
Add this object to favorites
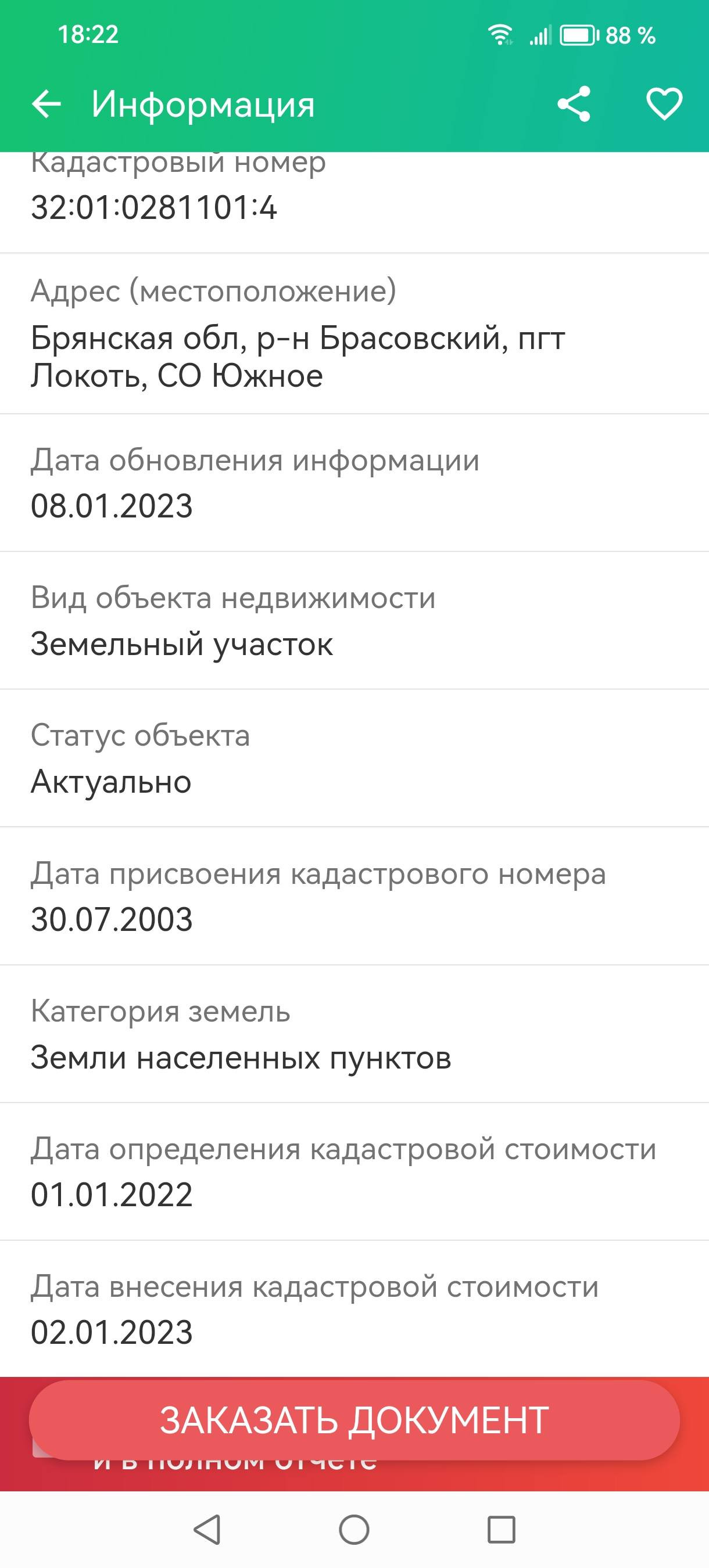[x=663, y=104]
